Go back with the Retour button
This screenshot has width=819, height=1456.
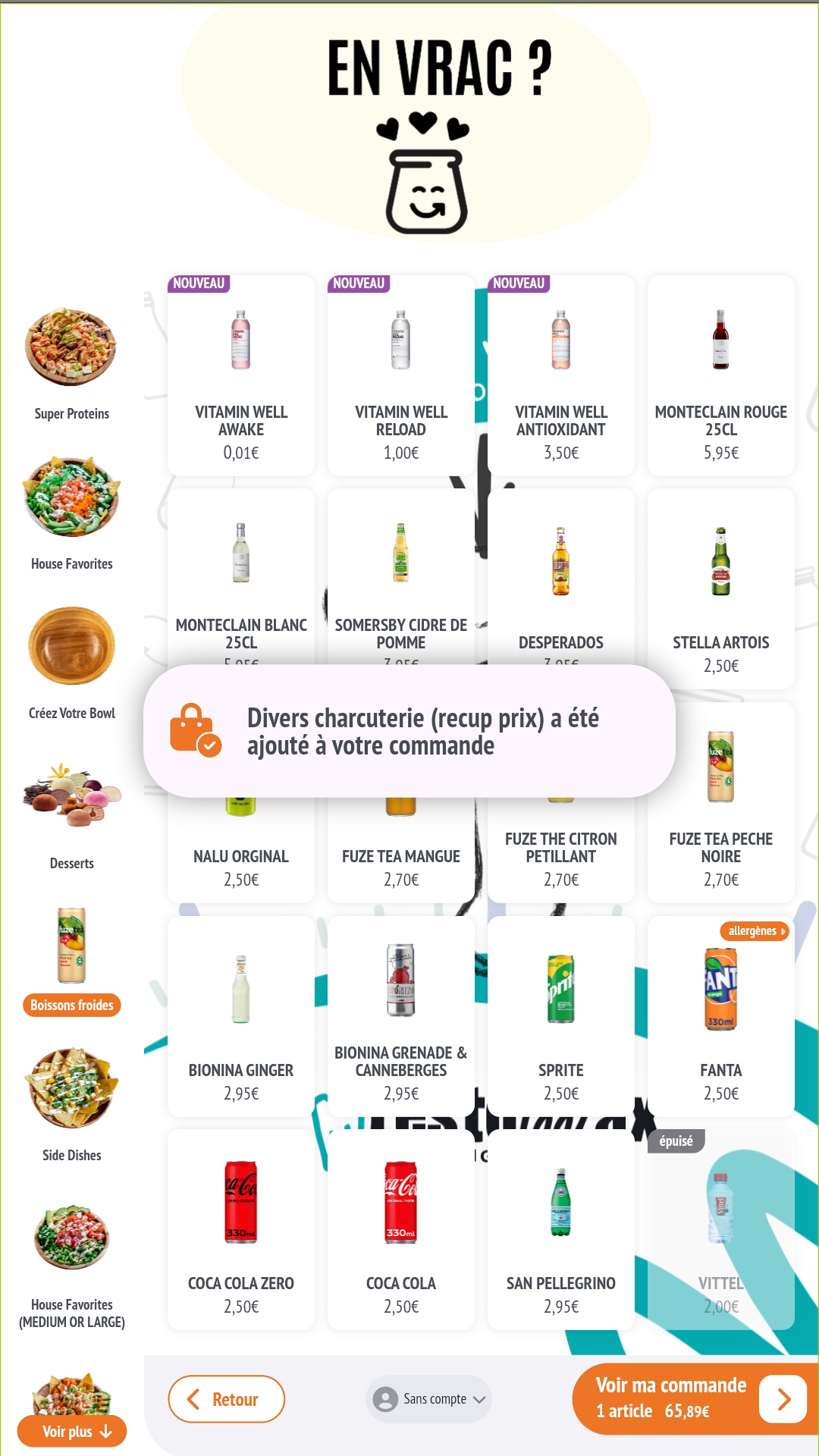pos(226,1399)
